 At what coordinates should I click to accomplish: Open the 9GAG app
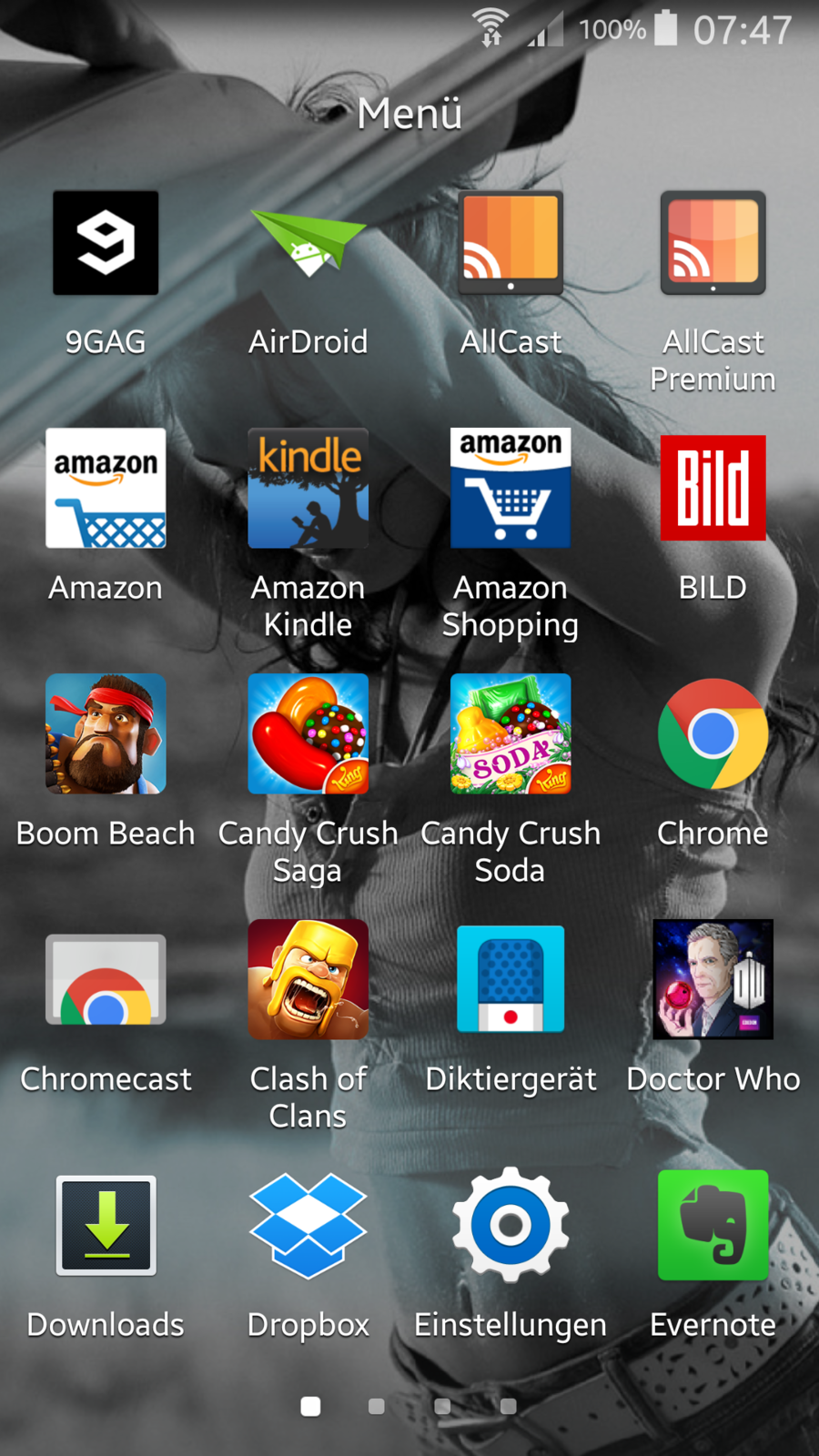coord(106,243)
